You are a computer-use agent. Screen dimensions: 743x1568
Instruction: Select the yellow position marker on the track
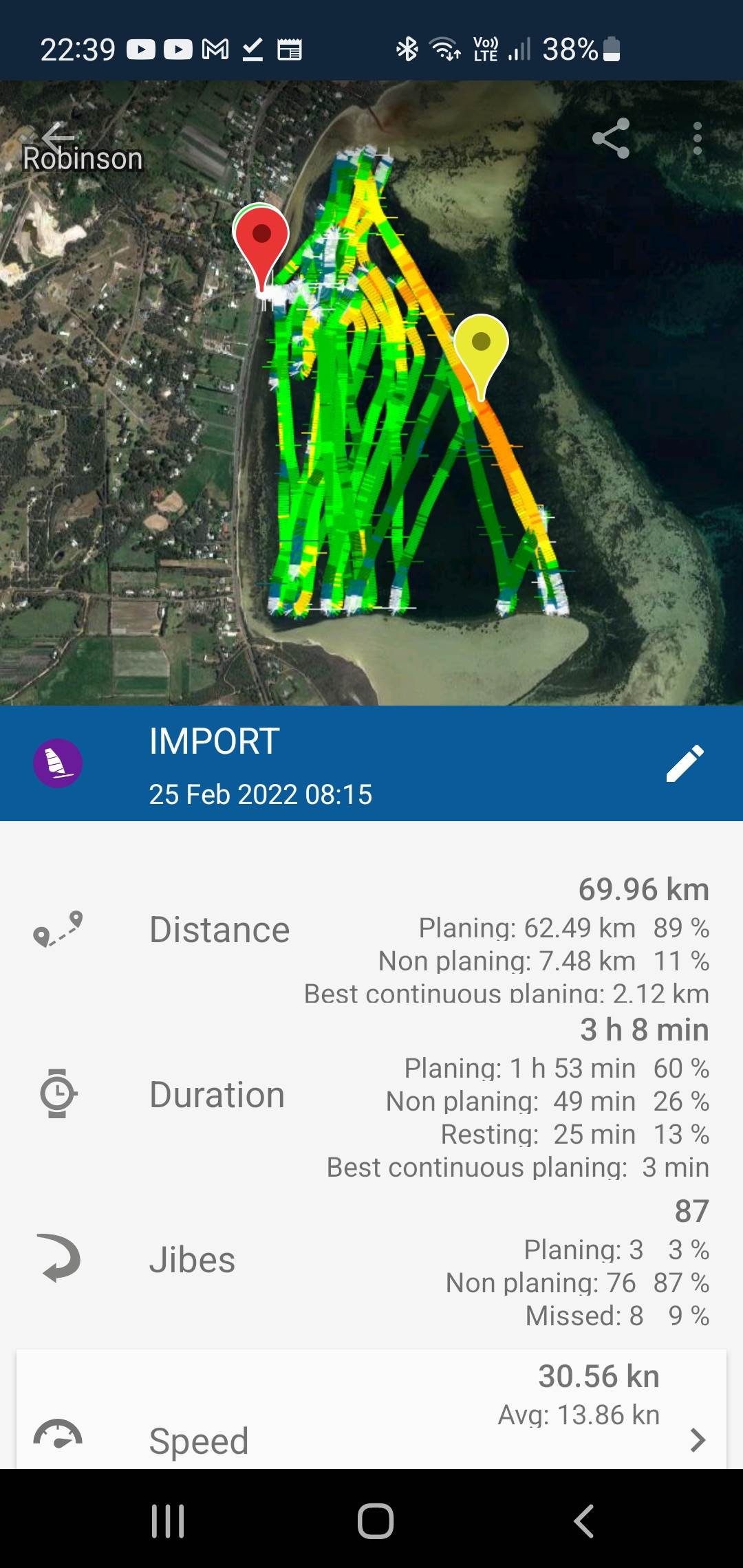[480, 342]
